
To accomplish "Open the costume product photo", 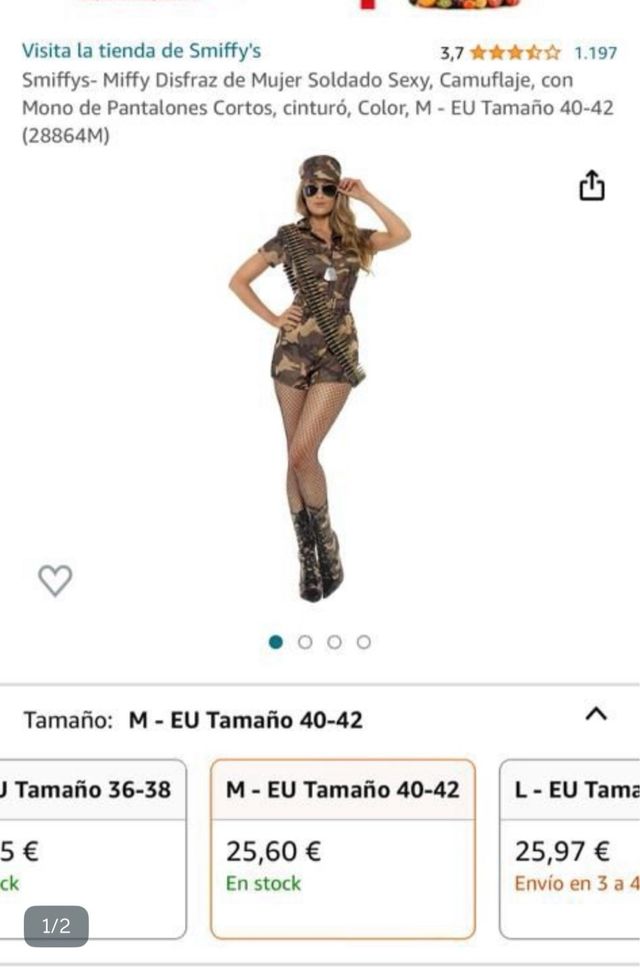I will 320,378.
